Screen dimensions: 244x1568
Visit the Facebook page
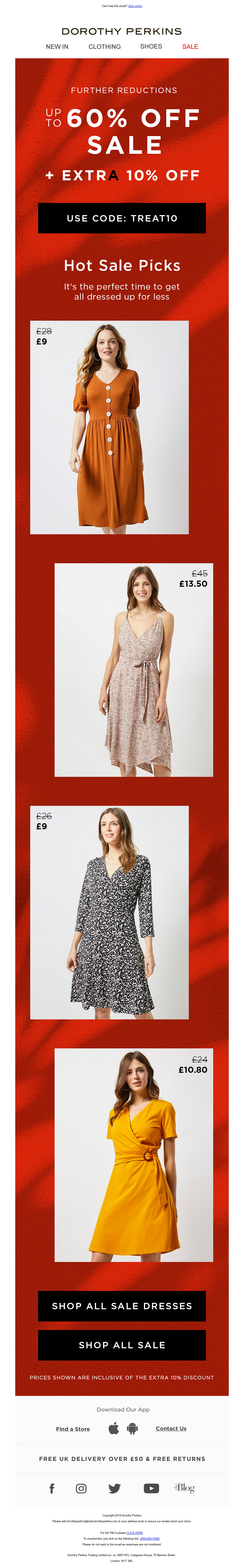click(52, 1488)
